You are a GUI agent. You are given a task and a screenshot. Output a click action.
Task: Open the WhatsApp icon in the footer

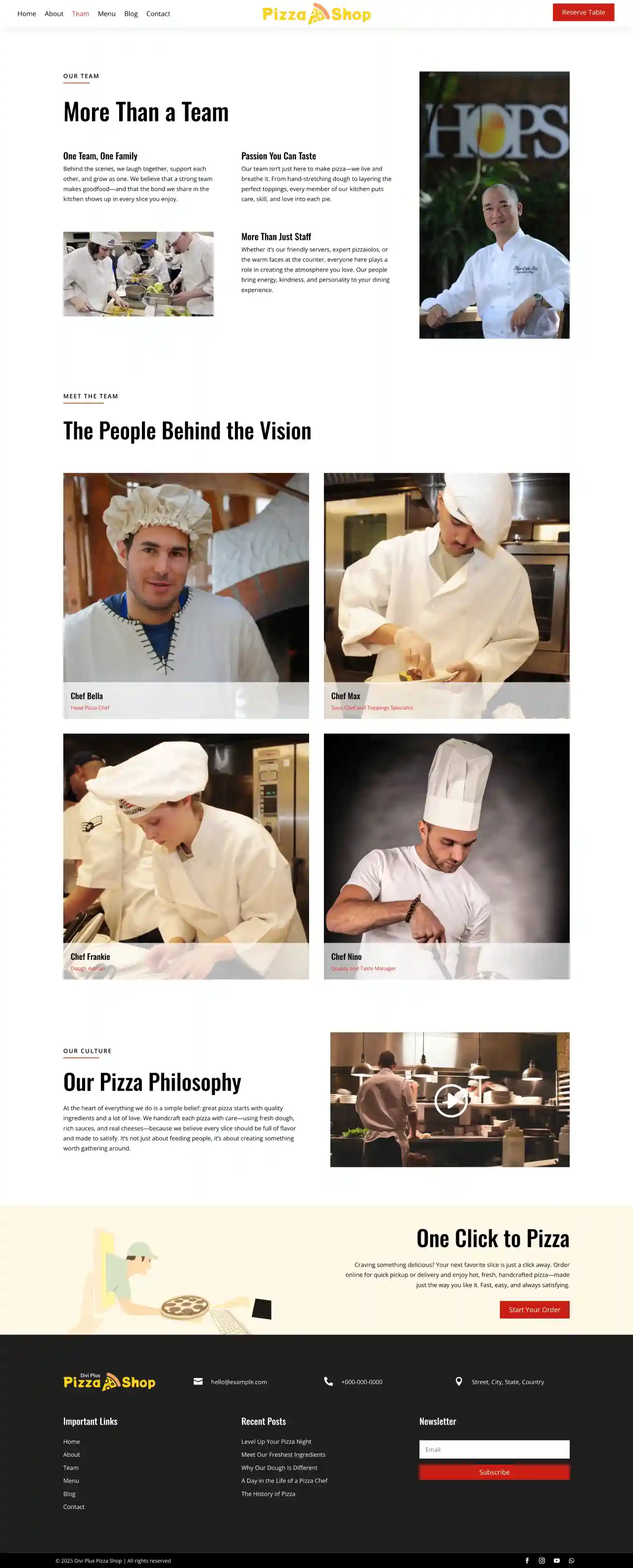[571, 1561]
